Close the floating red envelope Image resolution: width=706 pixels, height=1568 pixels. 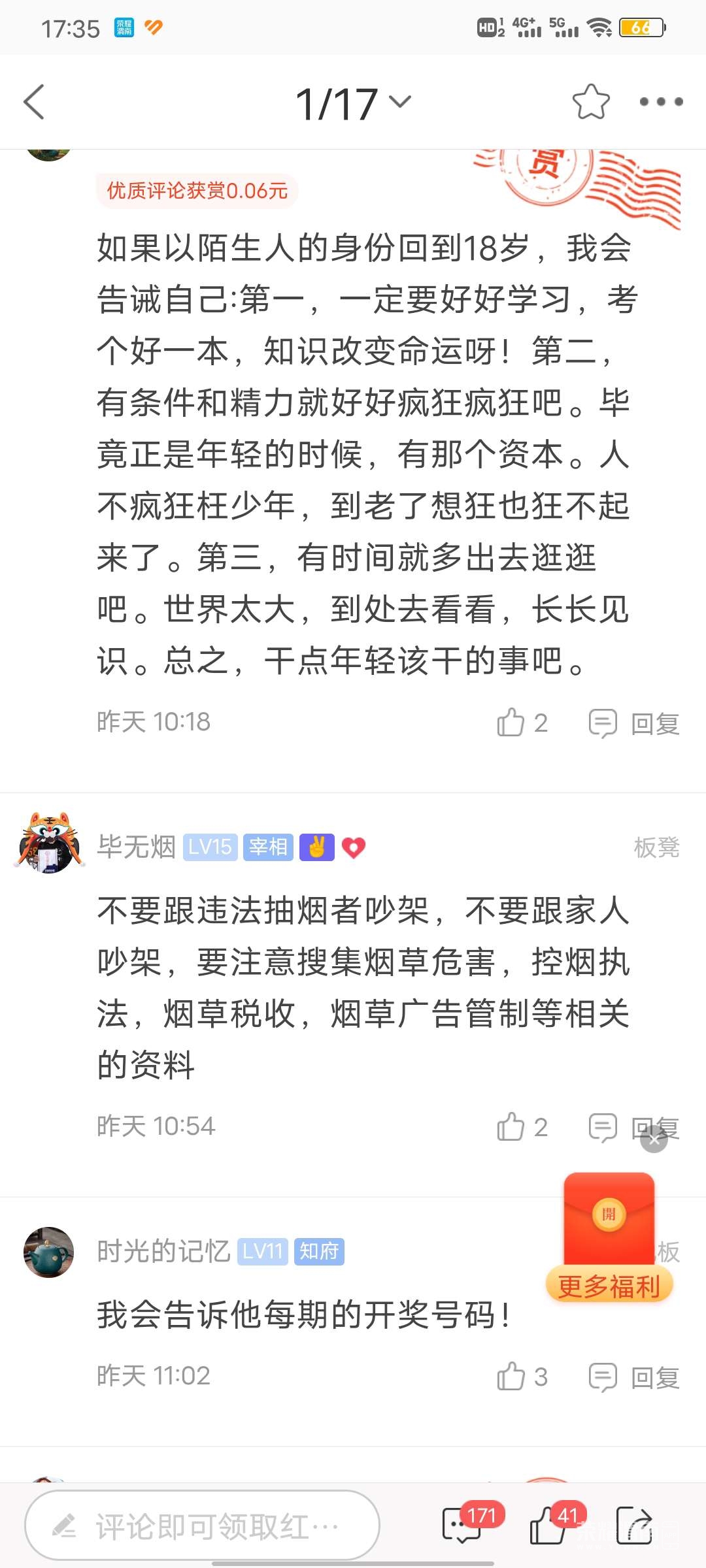coord(654,1140)
